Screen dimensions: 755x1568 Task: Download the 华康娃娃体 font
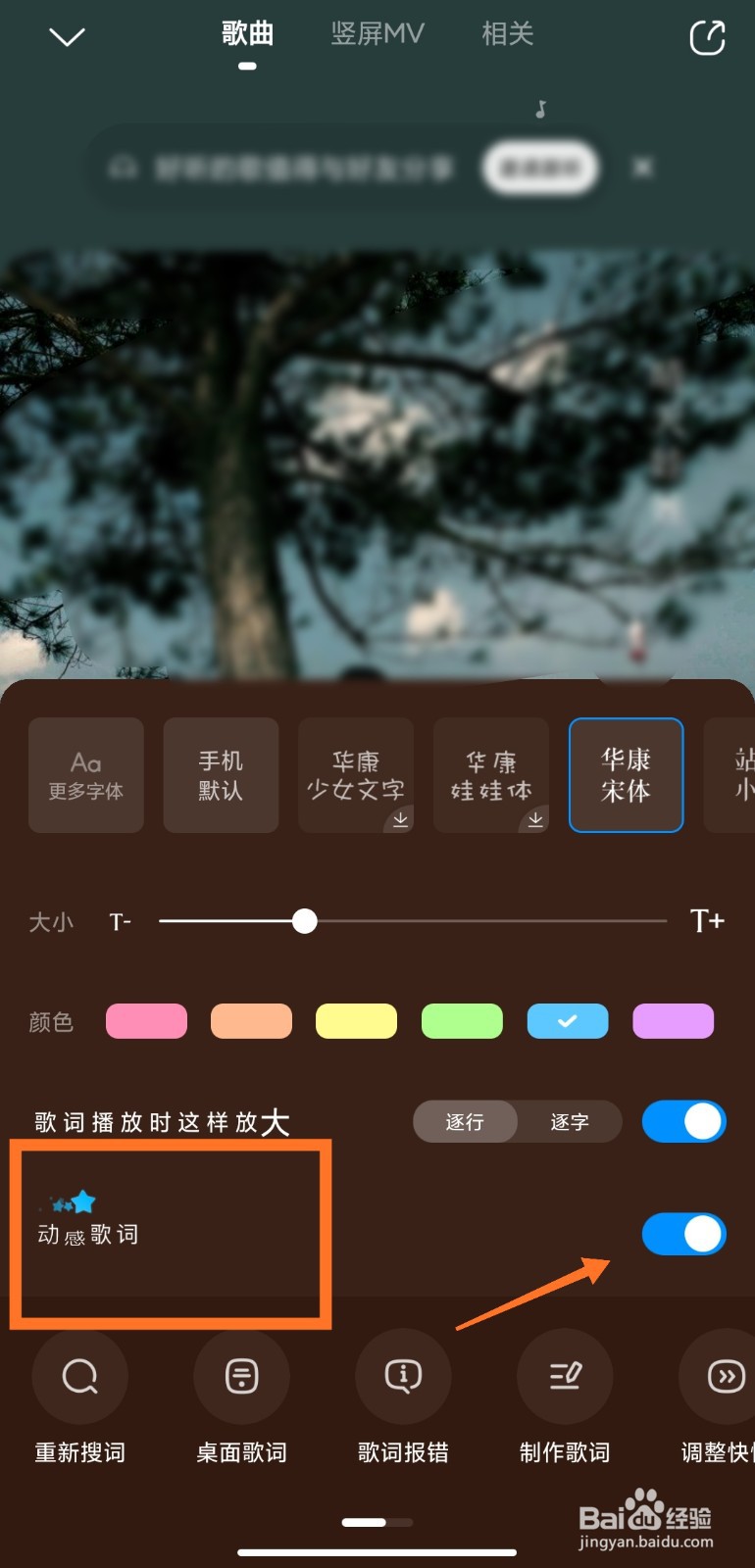tap(535, 819)
